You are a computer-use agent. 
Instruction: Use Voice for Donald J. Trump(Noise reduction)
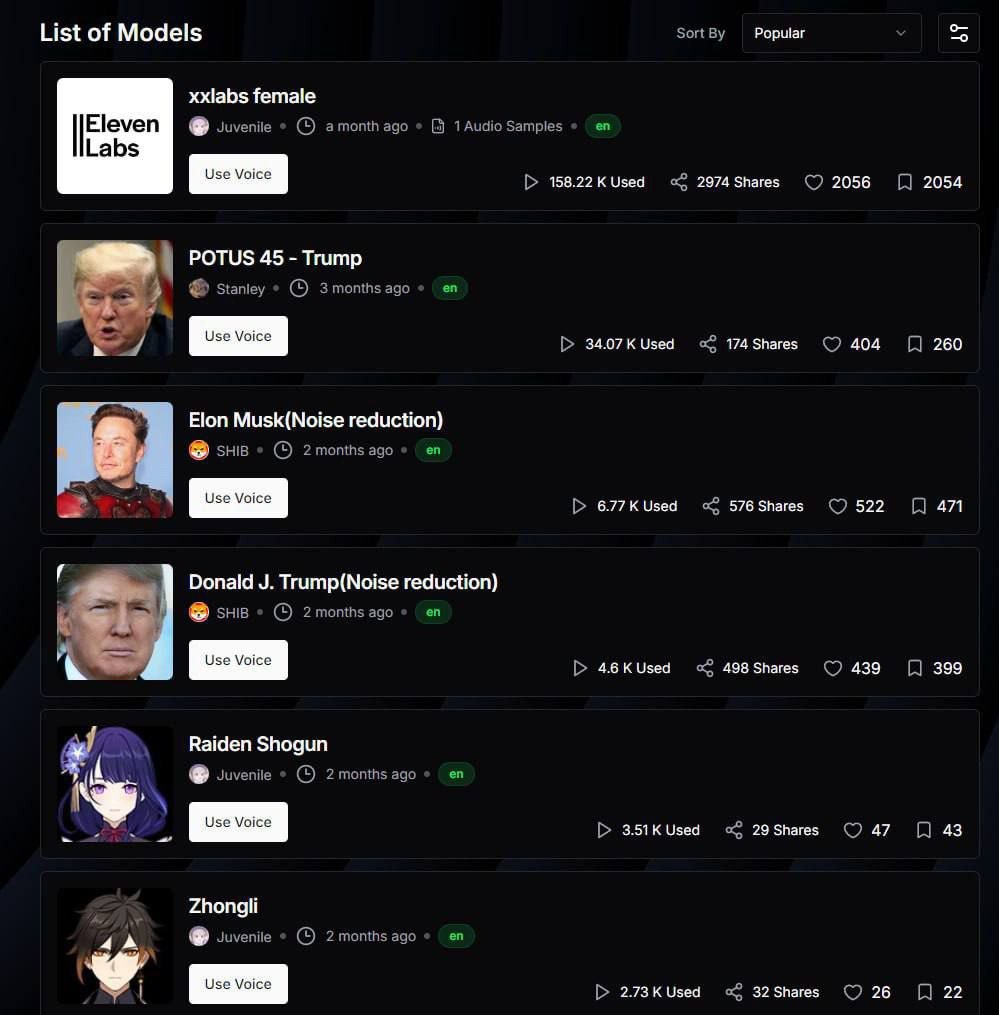click(x=238, y=660)
